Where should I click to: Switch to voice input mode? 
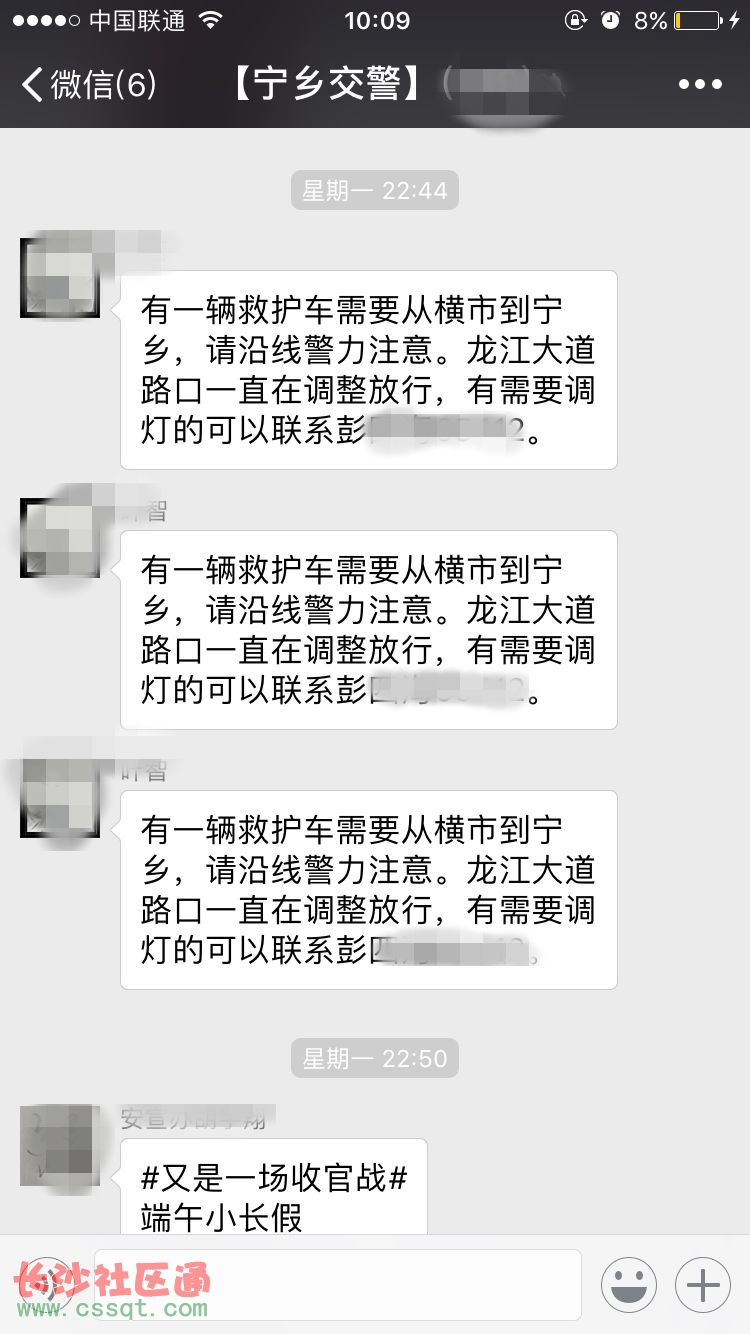[x=46, y=1285]
